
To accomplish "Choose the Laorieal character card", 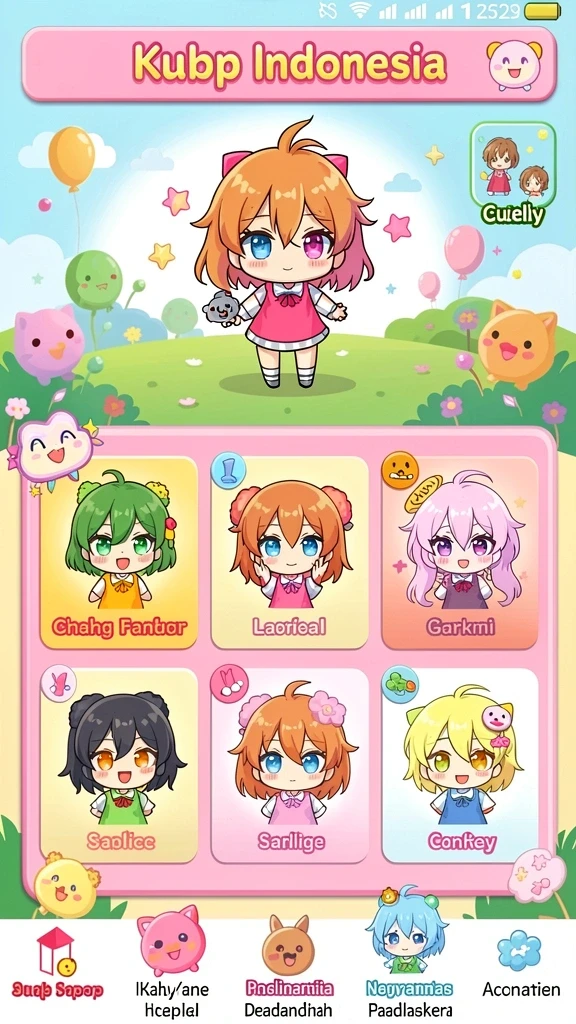I will tap(289, 552).
